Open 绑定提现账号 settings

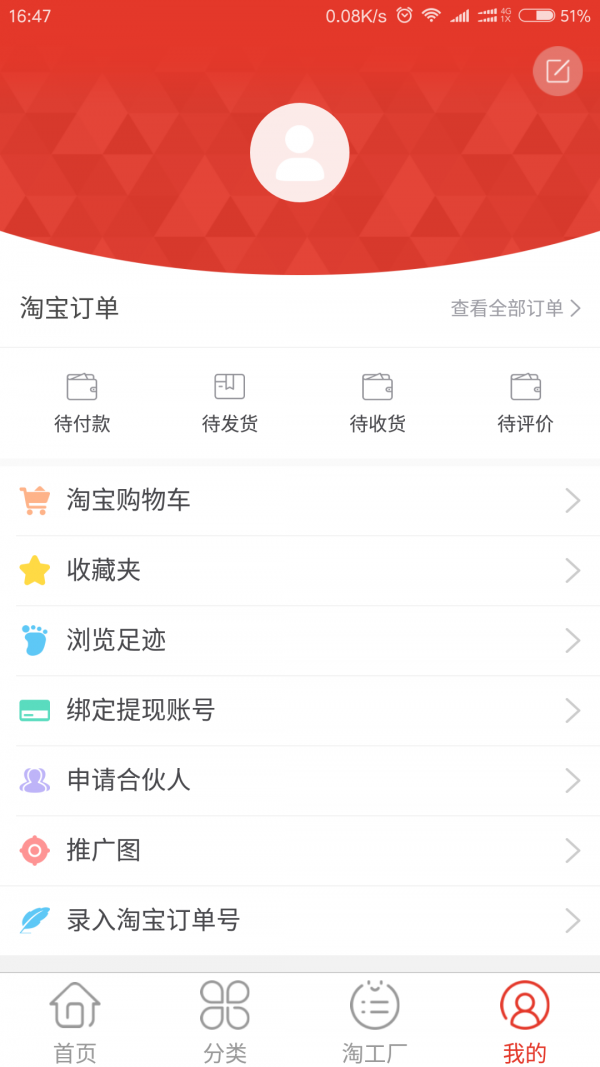(x=300, y=711)
